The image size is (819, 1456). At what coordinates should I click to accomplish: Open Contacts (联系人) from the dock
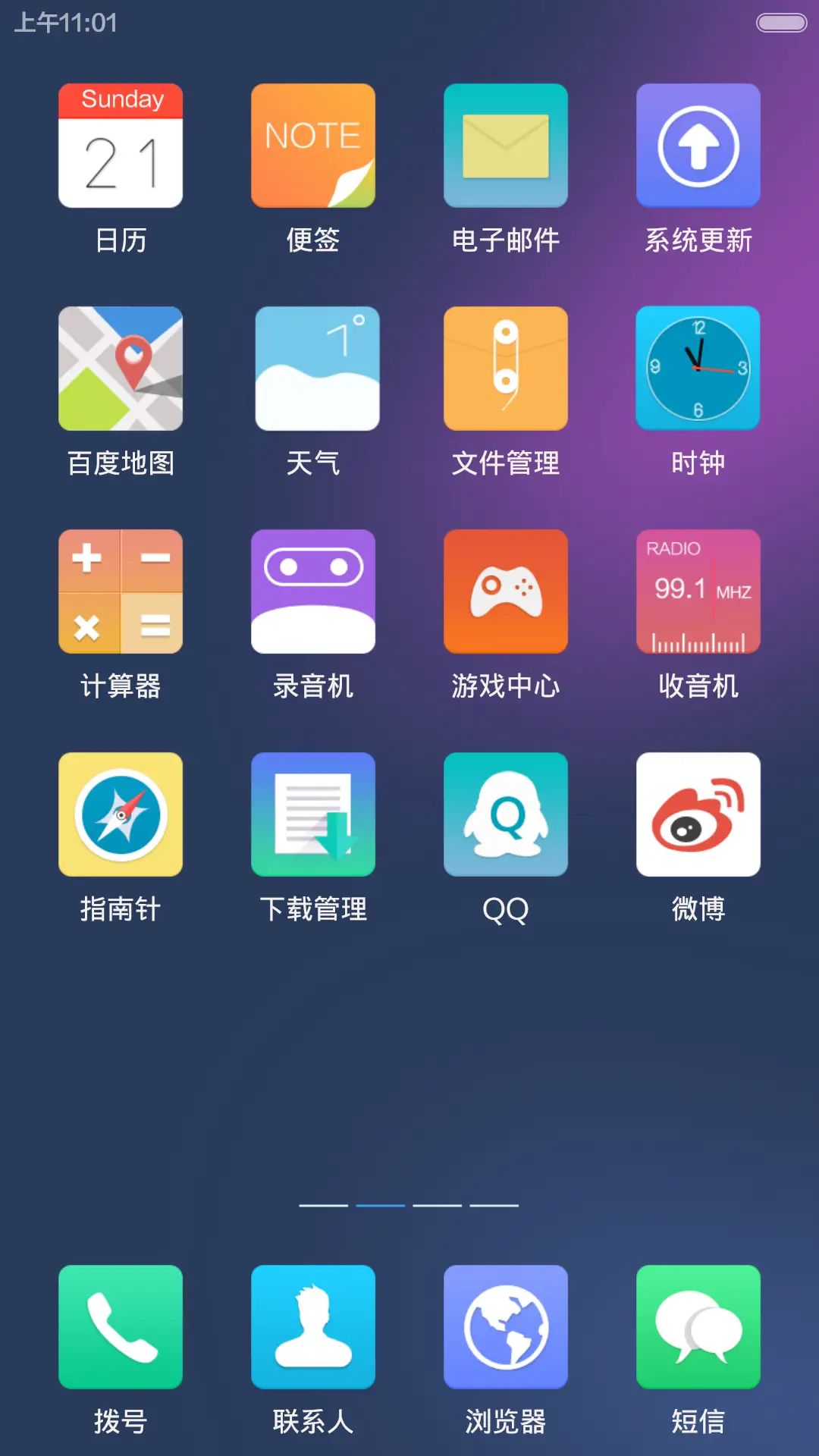(312, 1327)
